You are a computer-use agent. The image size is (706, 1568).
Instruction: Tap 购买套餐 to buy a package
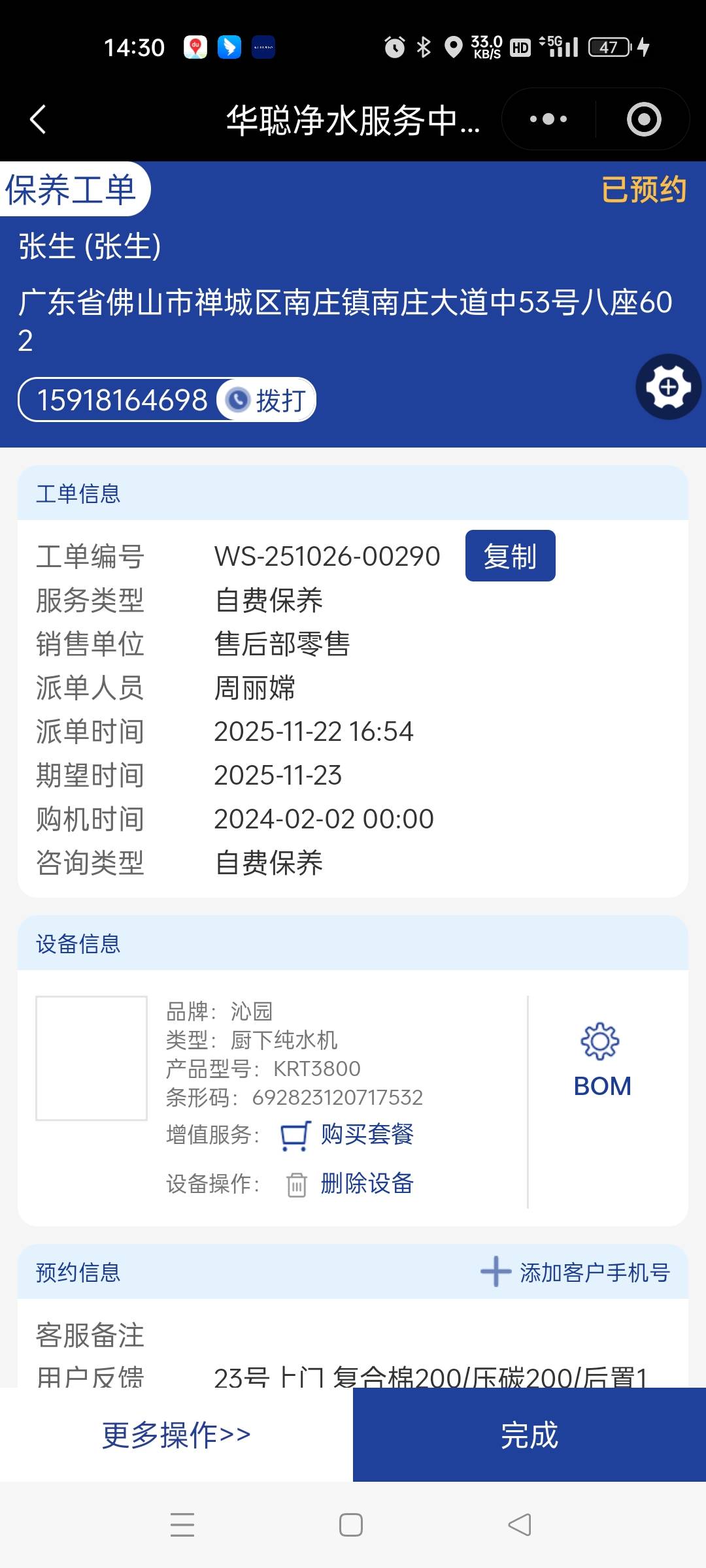[366, 1135]
